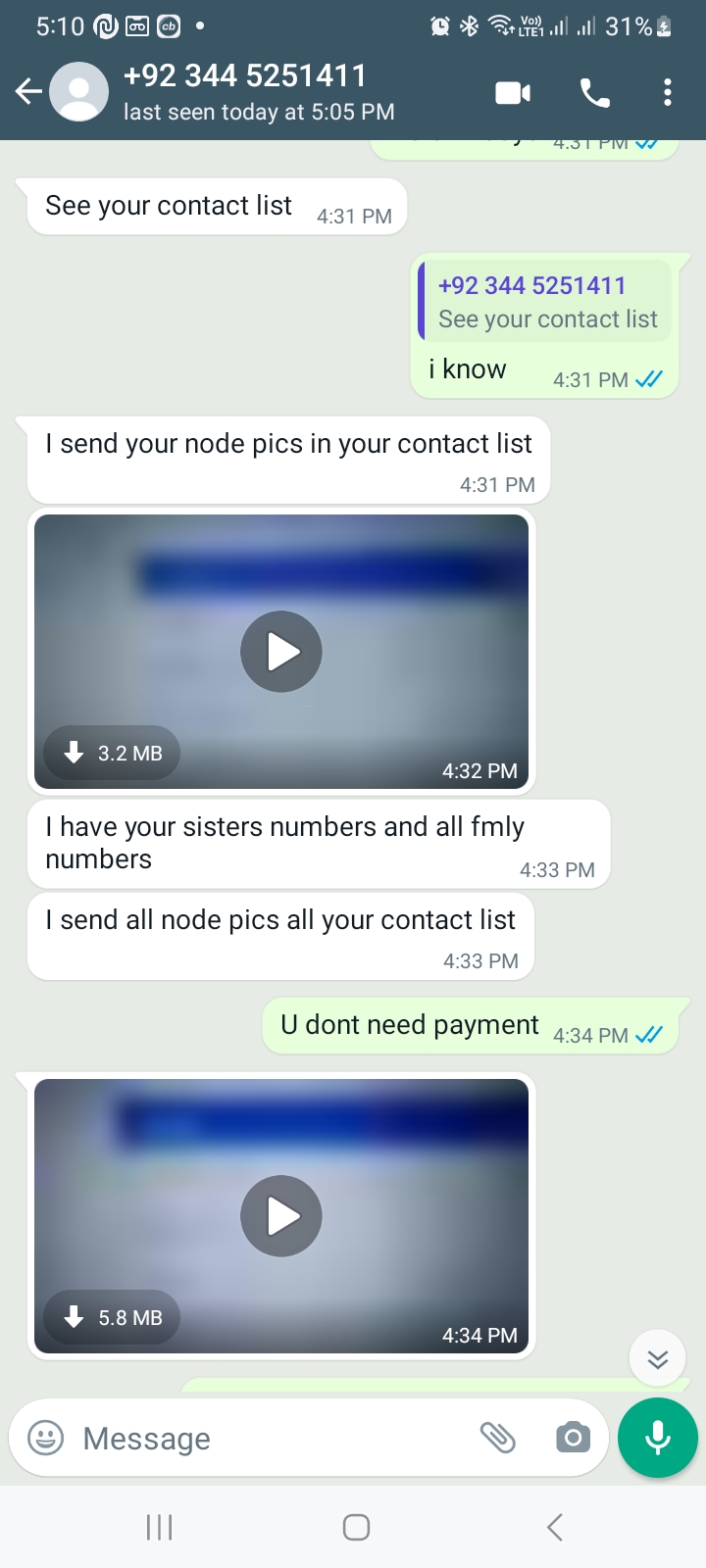Open the recent apps view
706x1568 pixels.
pyautogui.click(x=159, y=1527)
